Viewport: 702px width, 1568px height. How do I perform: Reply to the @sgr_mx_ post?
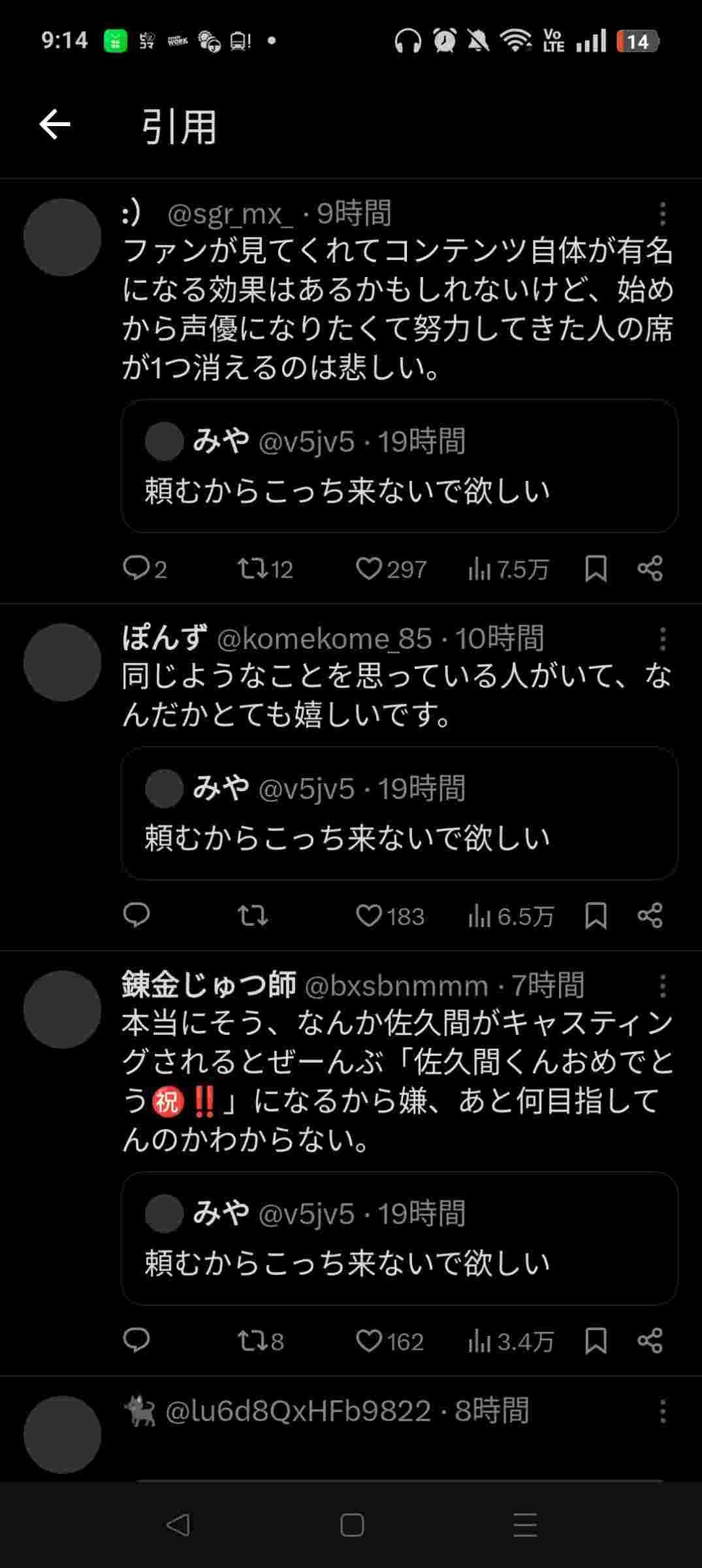pos(136,568)
